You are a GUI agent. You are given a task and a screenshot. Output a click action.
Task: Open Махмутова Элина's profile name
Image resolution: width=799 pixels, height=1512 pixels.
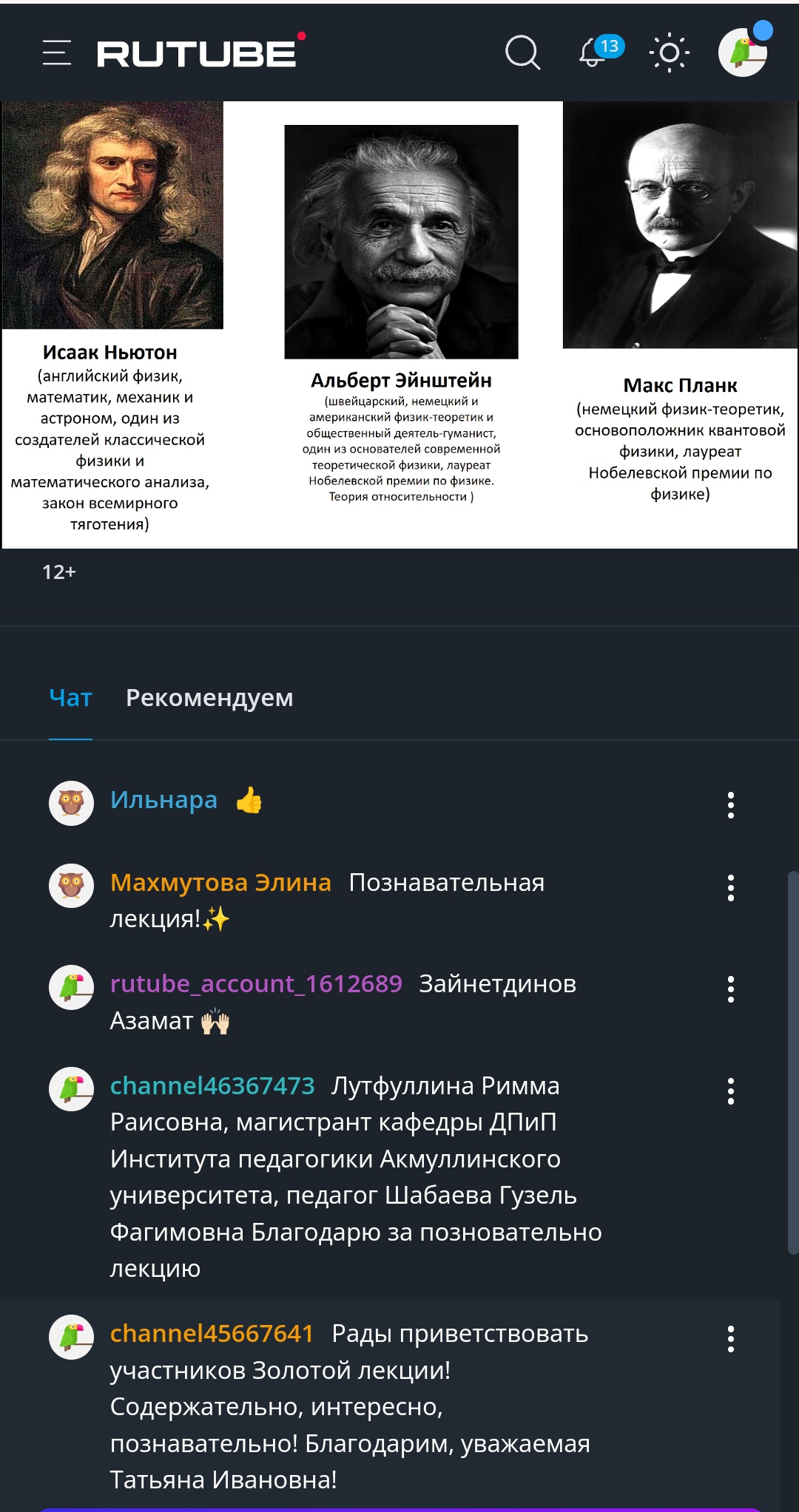coord(220,883)
